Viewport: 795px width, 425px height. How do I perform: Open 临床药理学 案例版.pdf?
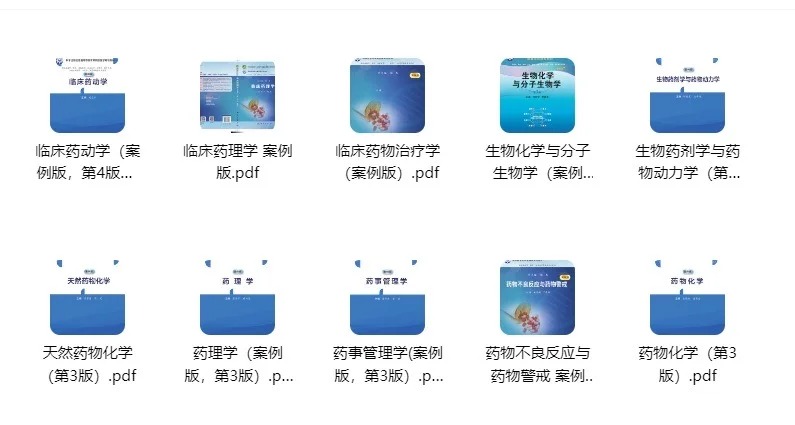pos(237,96)
